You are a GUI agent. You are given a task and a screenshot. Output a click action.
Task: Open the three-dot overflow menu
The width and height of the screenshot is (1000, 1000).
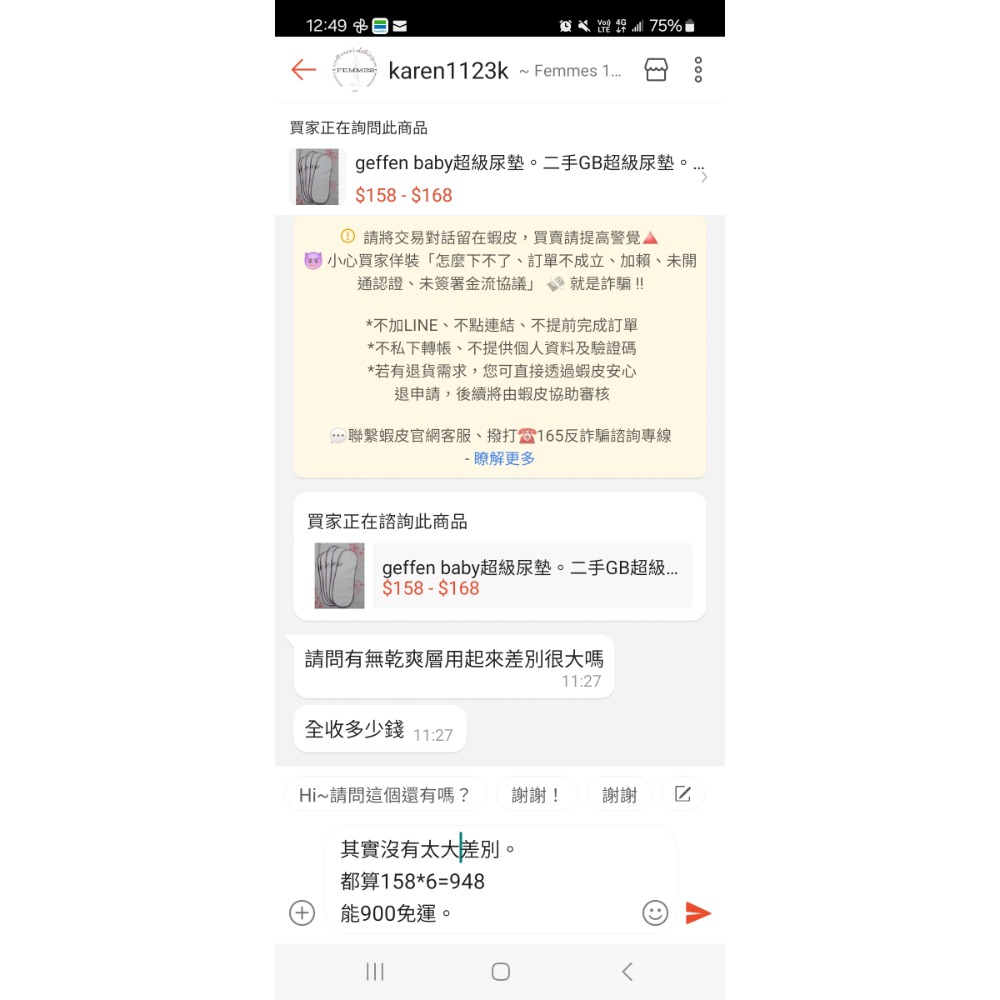tap(698, 70)
